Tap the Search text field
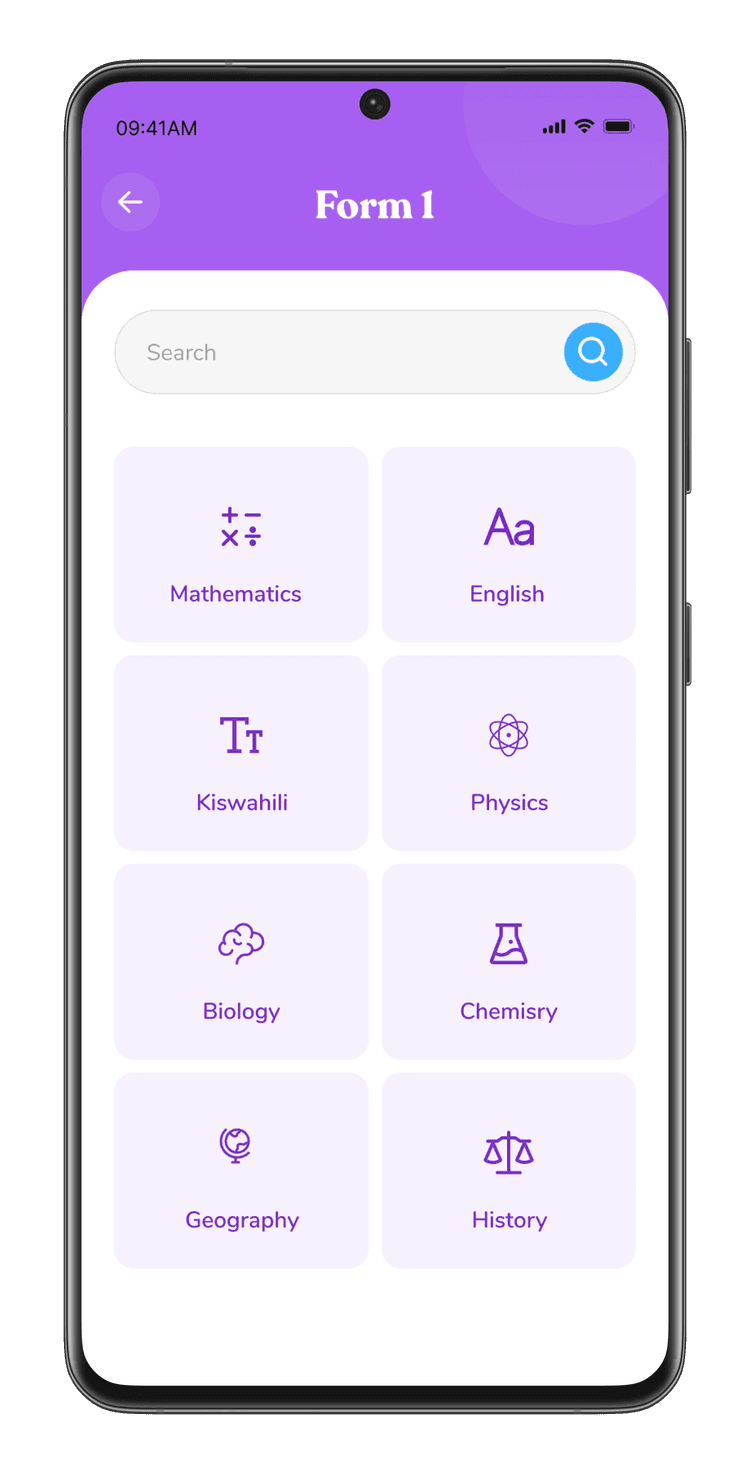750x1467 pixels. click(340, 352)
